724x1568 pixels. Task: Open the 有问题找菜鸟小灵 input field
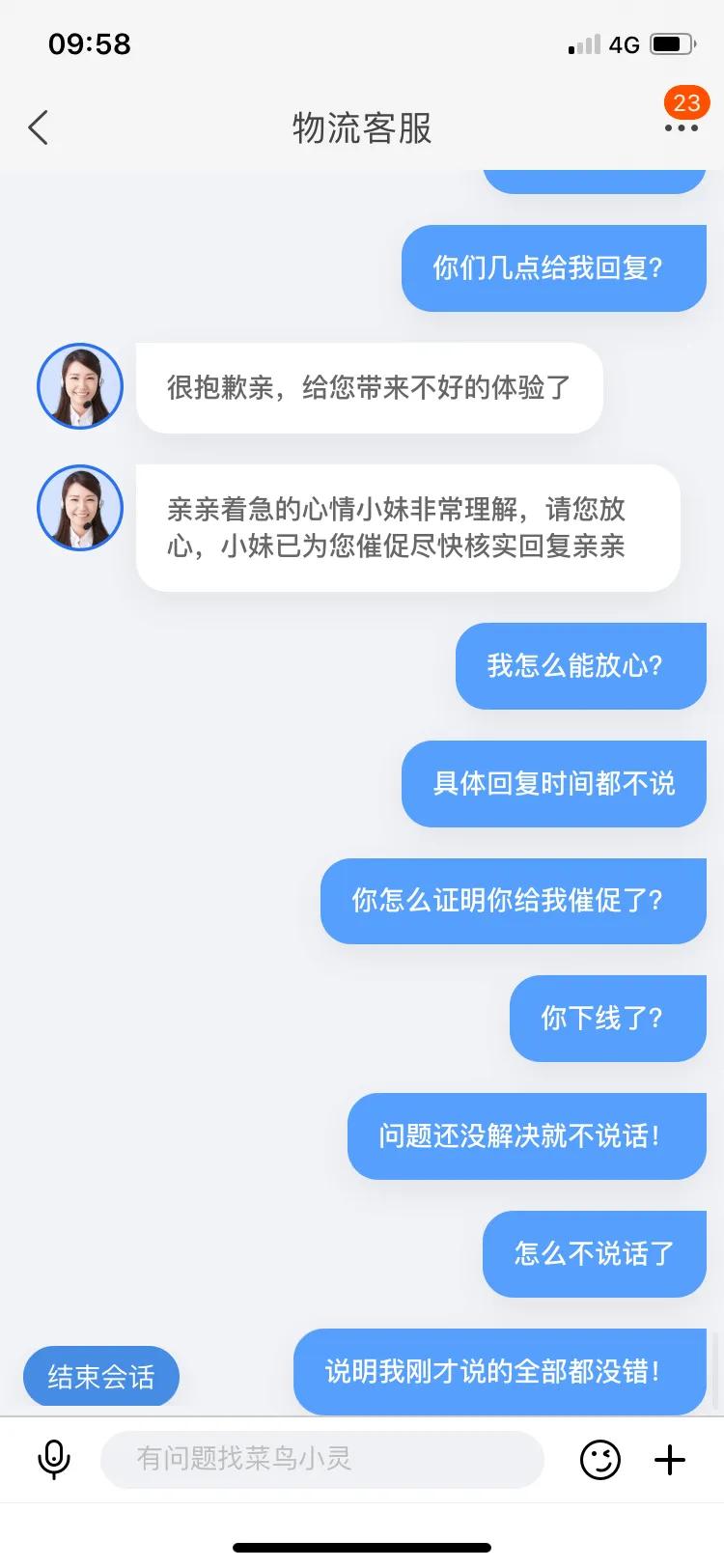(x=322, y=1460)
